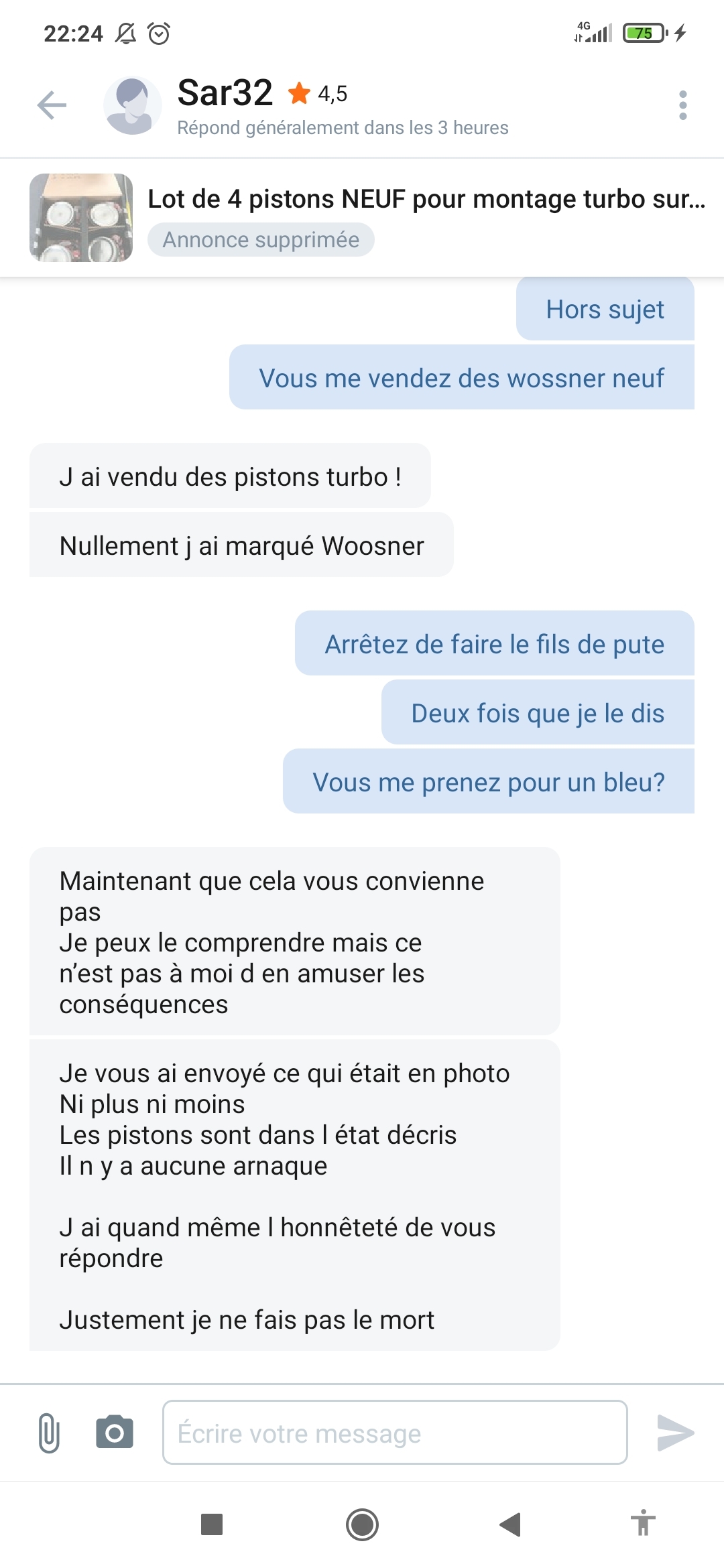Open the three-dot overflow menu
The height and width of the screenshot is (1568, 724).
click(682, 105)
